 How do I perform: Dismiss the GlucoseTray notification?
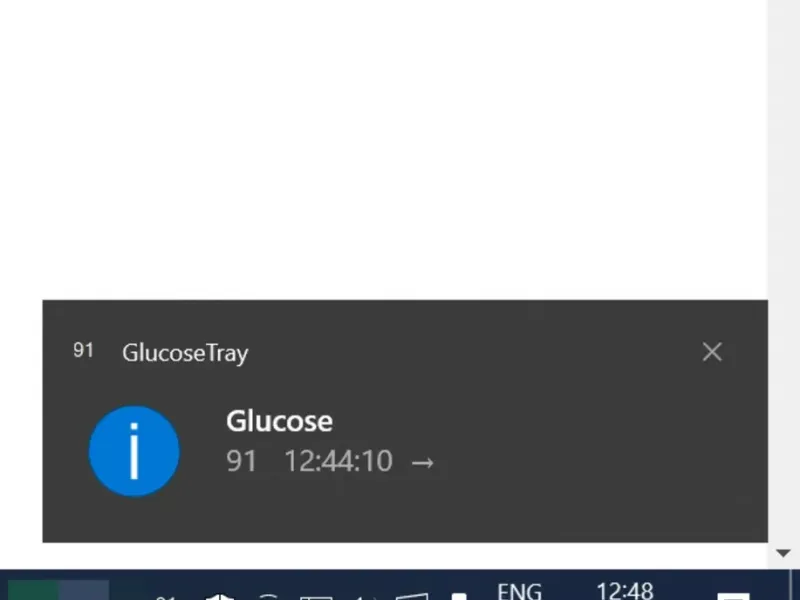[x=712, y=352]
